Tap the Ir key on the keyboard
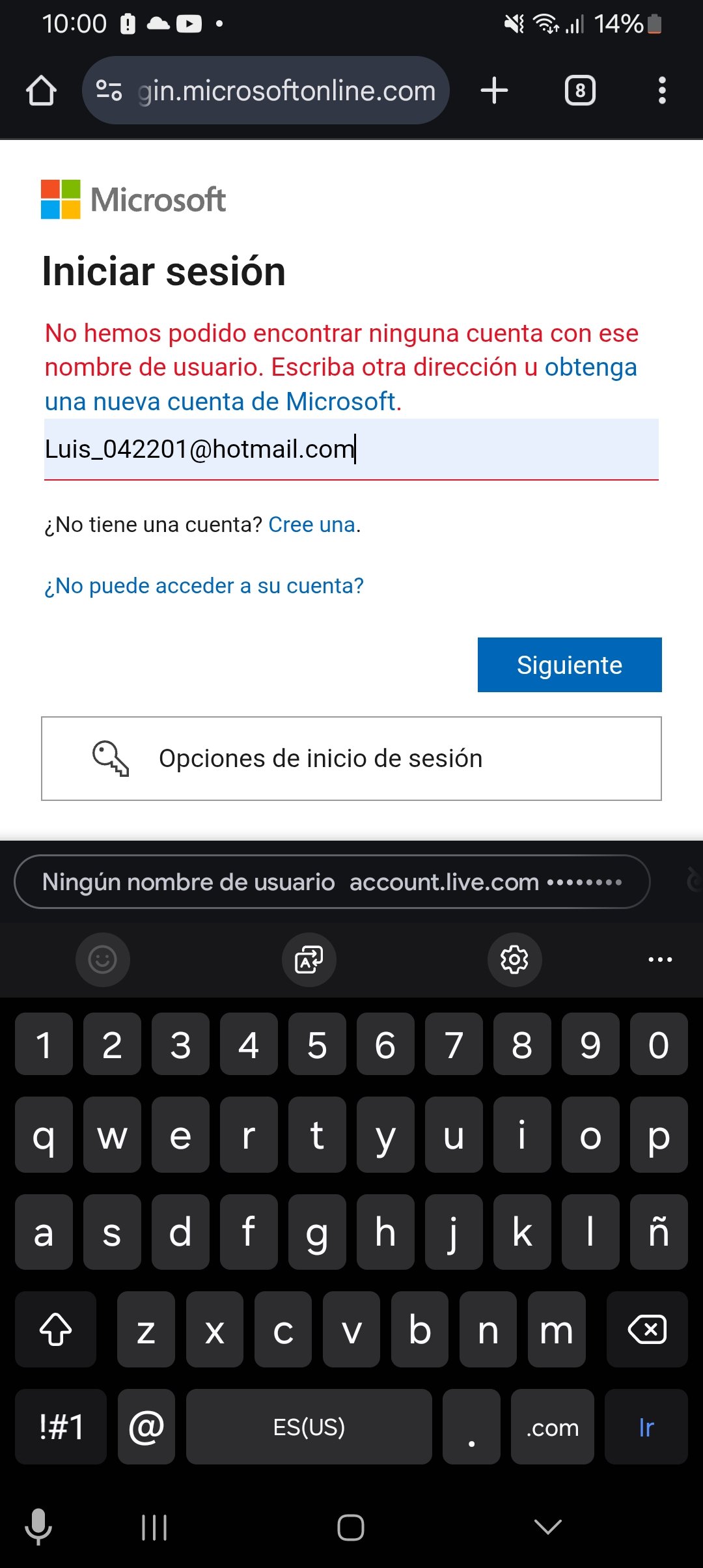The width and height of the screenshot is (703, 1568). click(646, 1427)
